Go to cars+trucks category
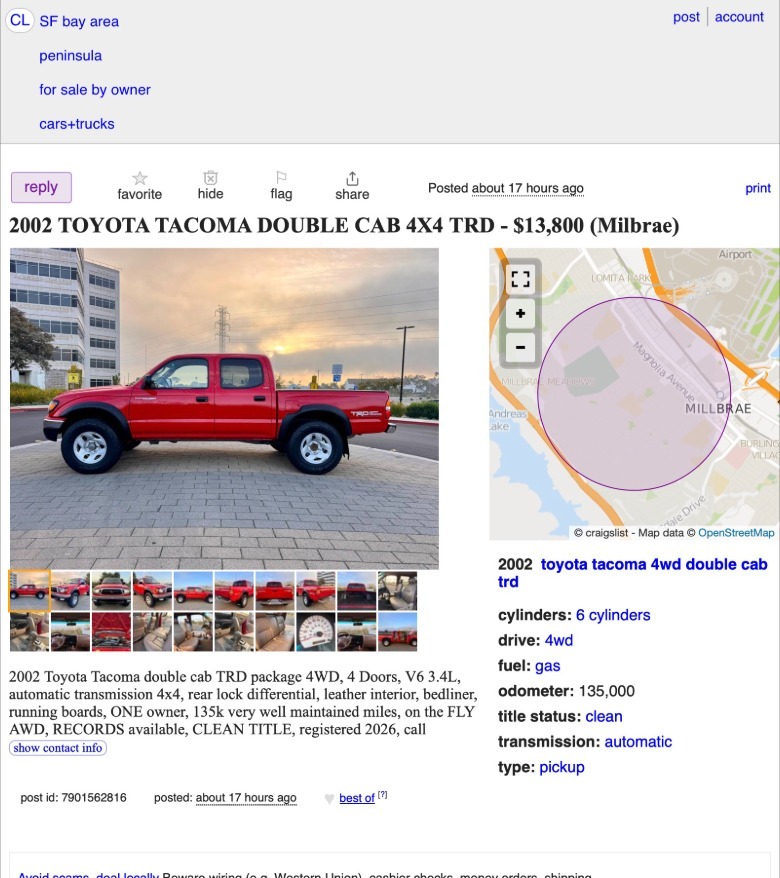The height and width of the screenshot is (878, 780). (77, 124)
